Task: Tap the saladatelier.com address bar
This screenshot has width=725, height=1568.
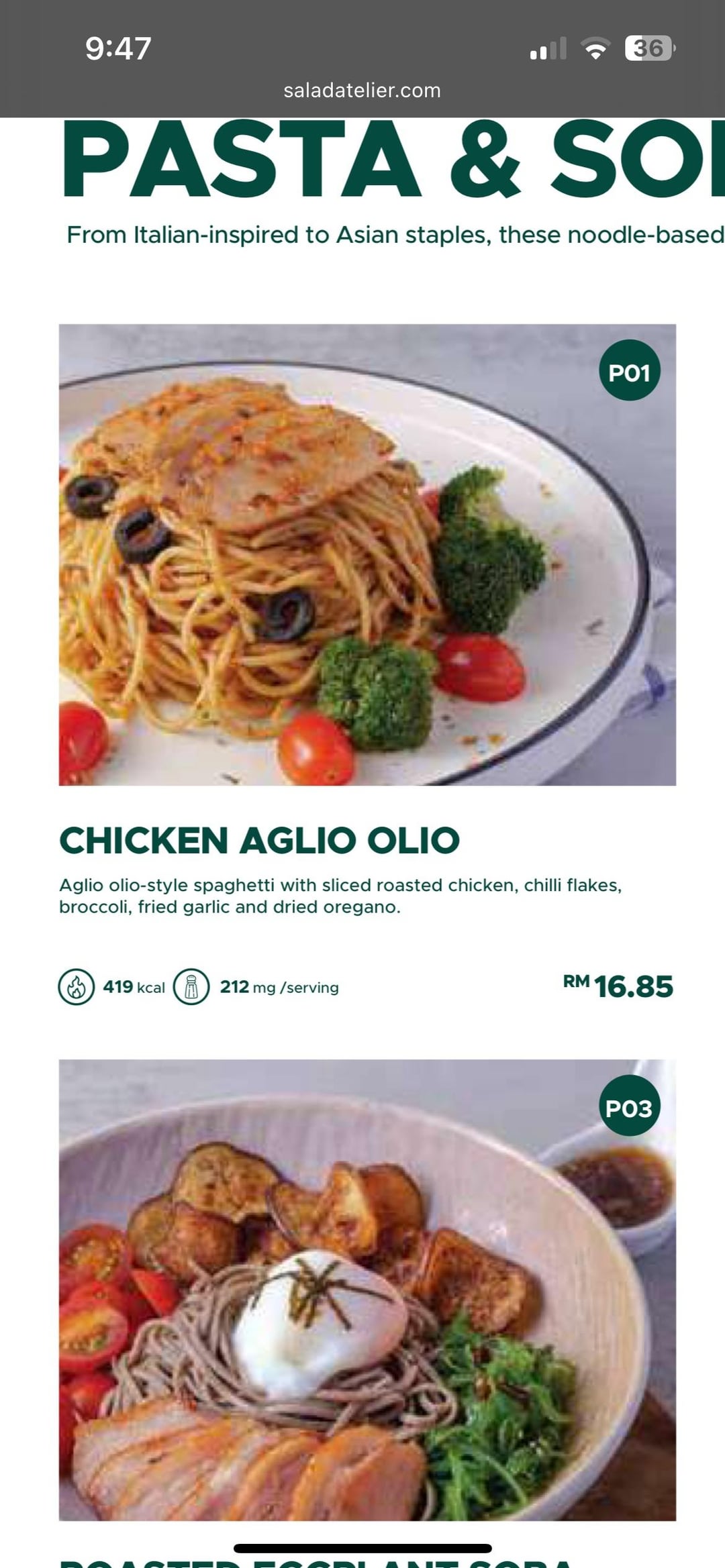Action: coord(362,91)
